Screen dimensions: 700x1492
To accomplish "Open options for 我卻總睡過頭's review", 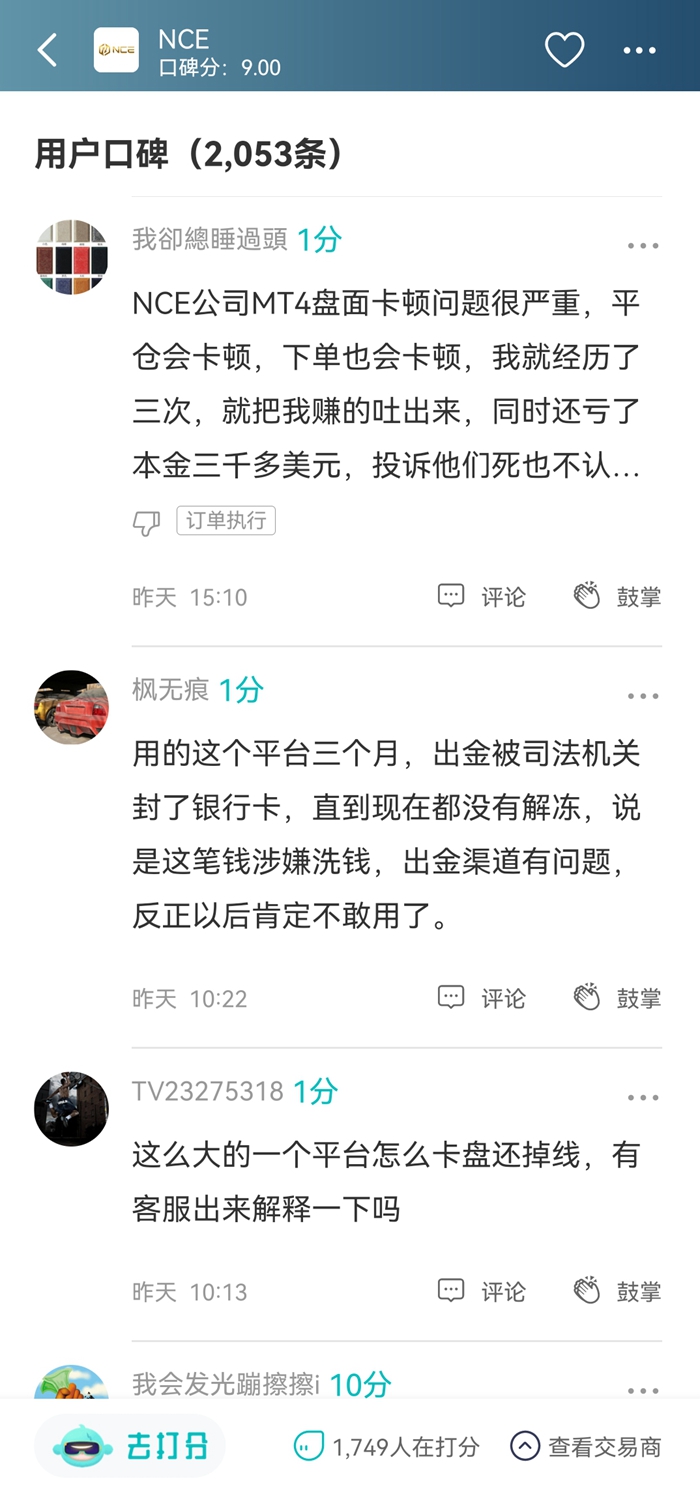I will (643, 246).
